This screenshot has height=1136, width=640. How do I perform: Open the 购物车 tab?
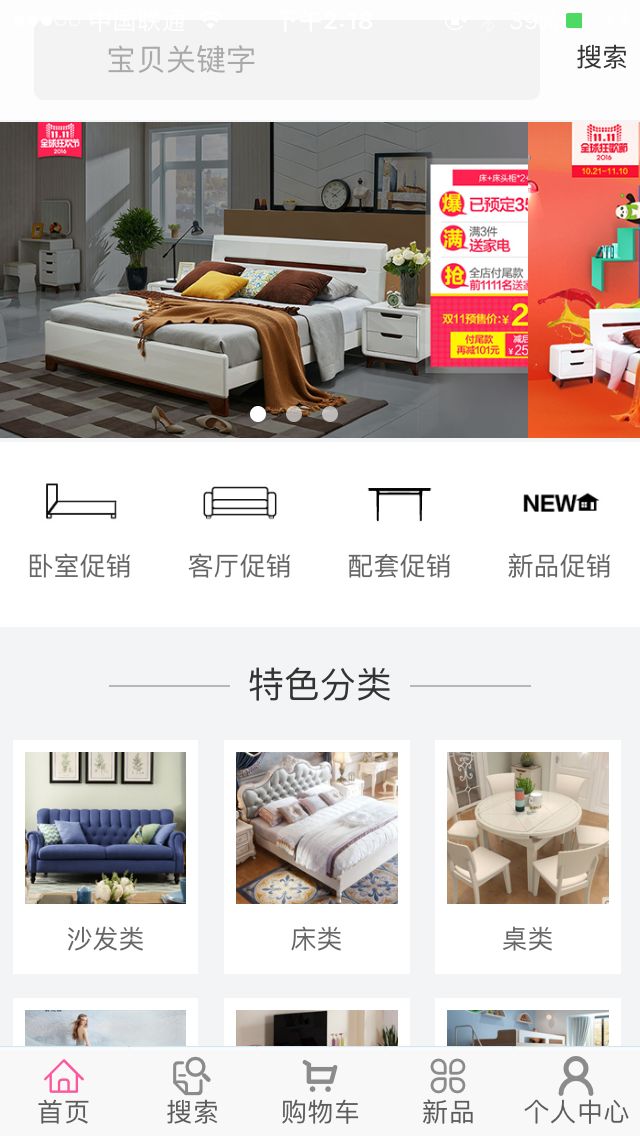[x=320, y=1092]
